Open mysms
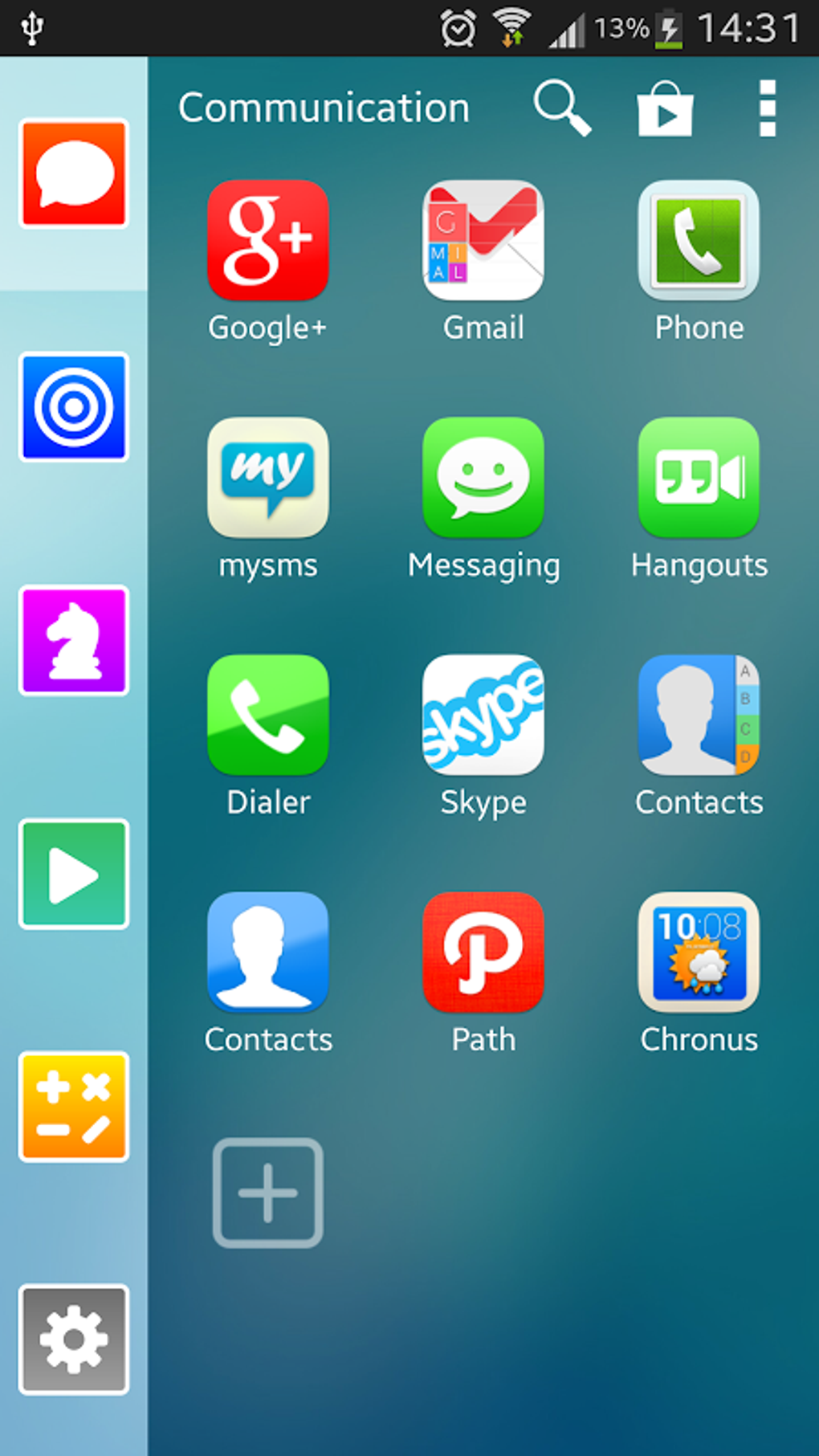 [x=267, y=478]
